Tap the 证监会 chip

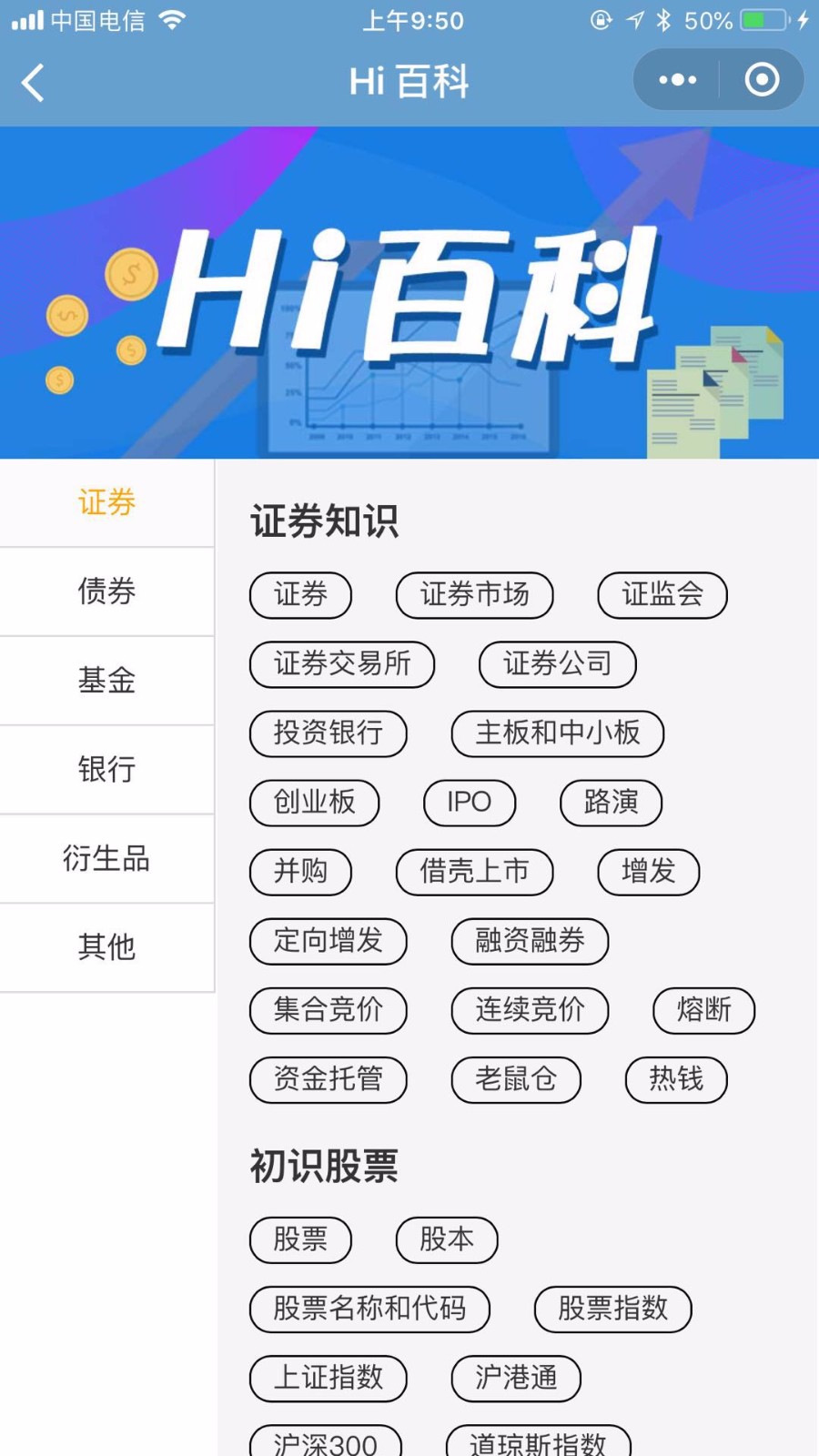pyautogui.click(x=662, y=595)
